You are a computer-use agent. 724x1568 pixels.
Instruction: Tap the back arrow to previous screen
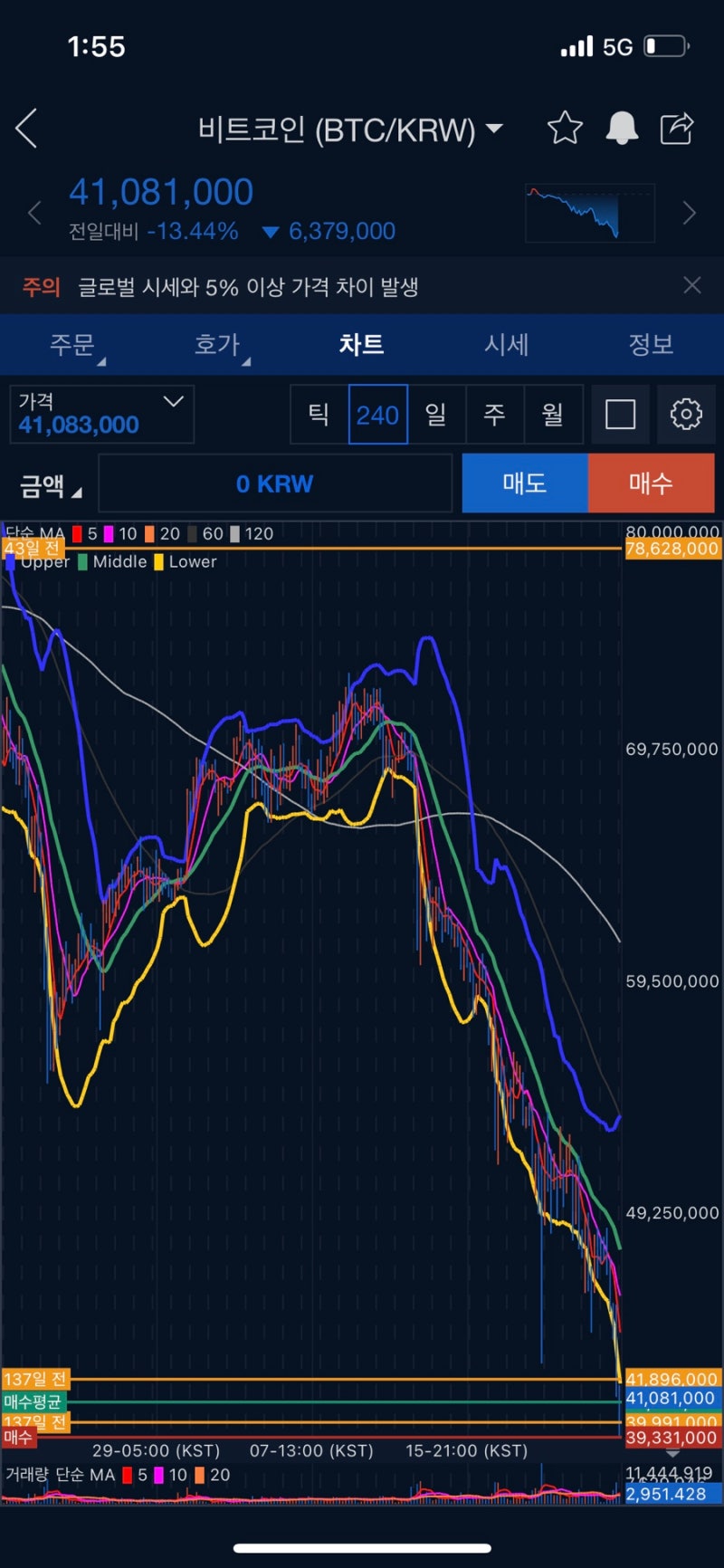(x=25, y=128)
